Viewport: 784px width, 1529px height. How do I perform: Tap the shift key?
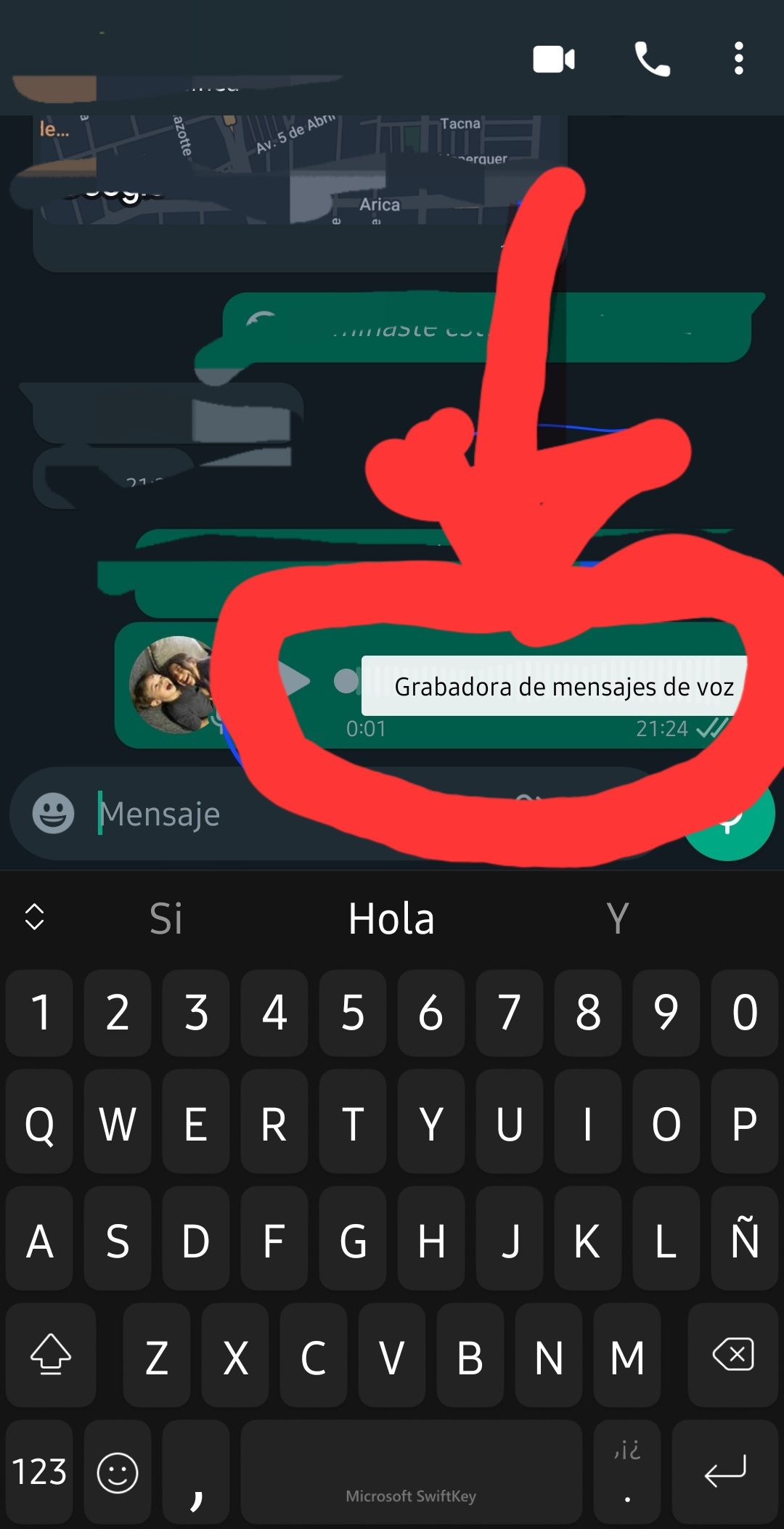[51, 1355]
